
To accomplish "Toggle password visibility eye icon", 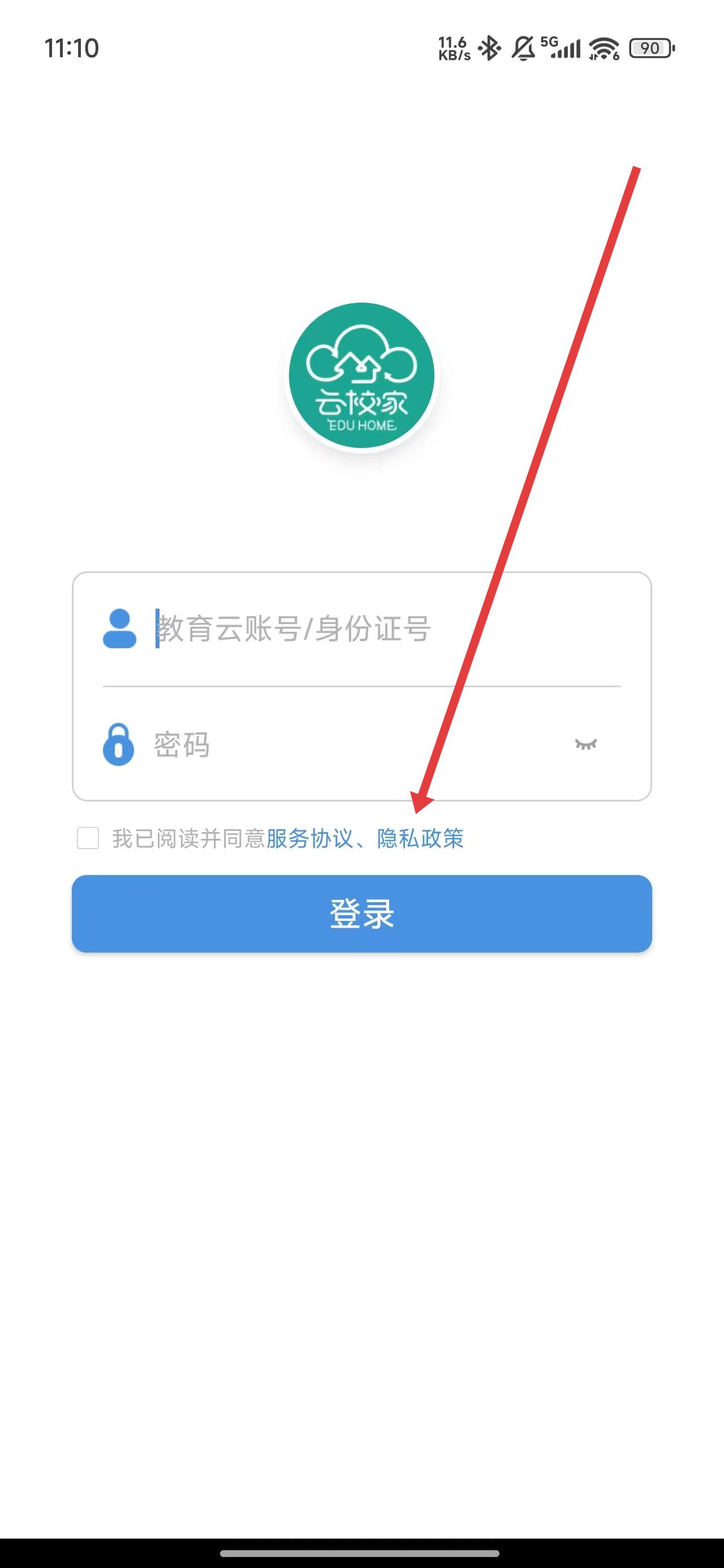I will (586, 744).
